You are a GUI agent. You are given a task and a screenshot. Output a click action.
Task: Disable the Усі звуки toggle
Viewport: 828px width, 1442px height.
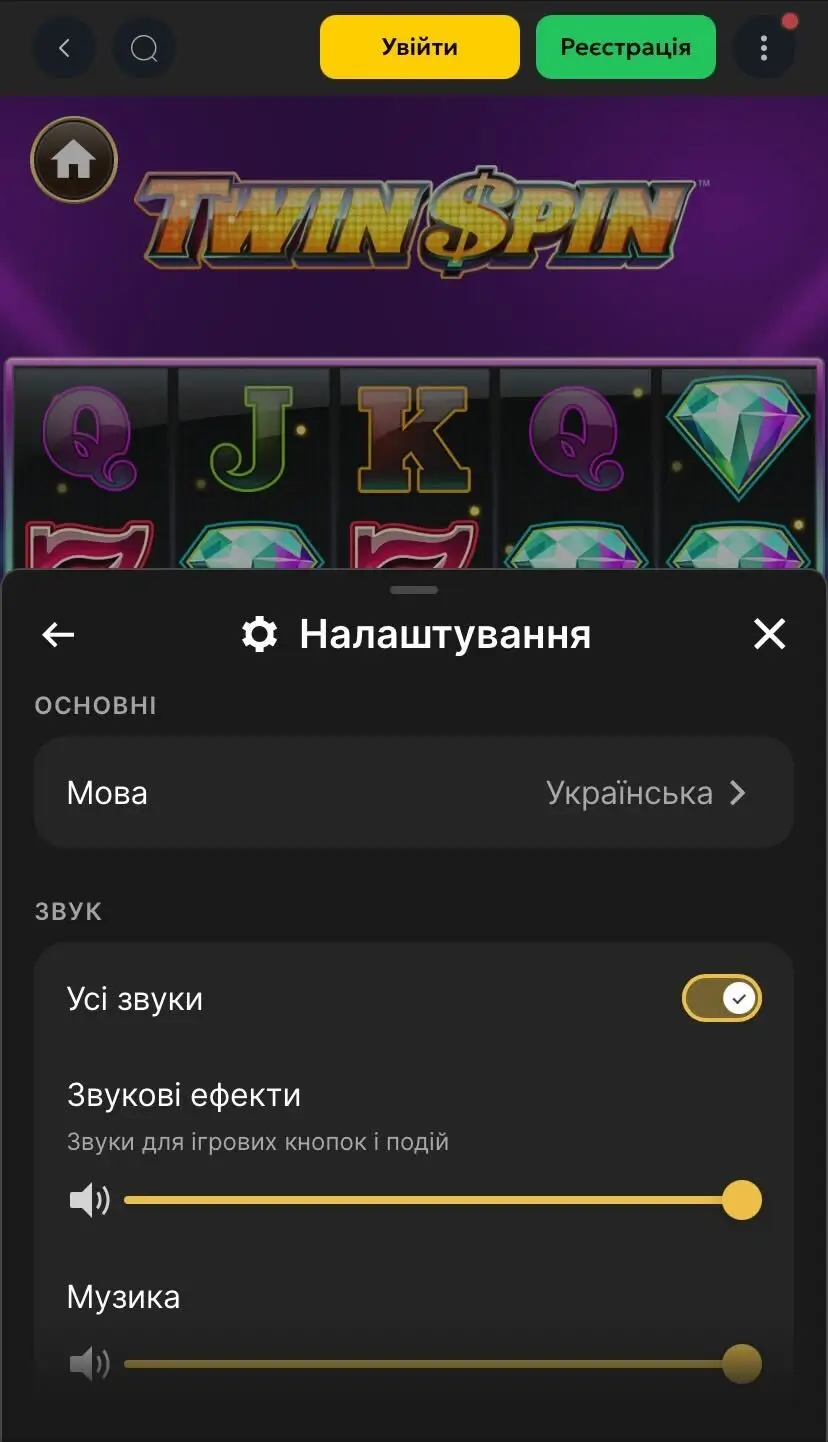pos(721,997)
